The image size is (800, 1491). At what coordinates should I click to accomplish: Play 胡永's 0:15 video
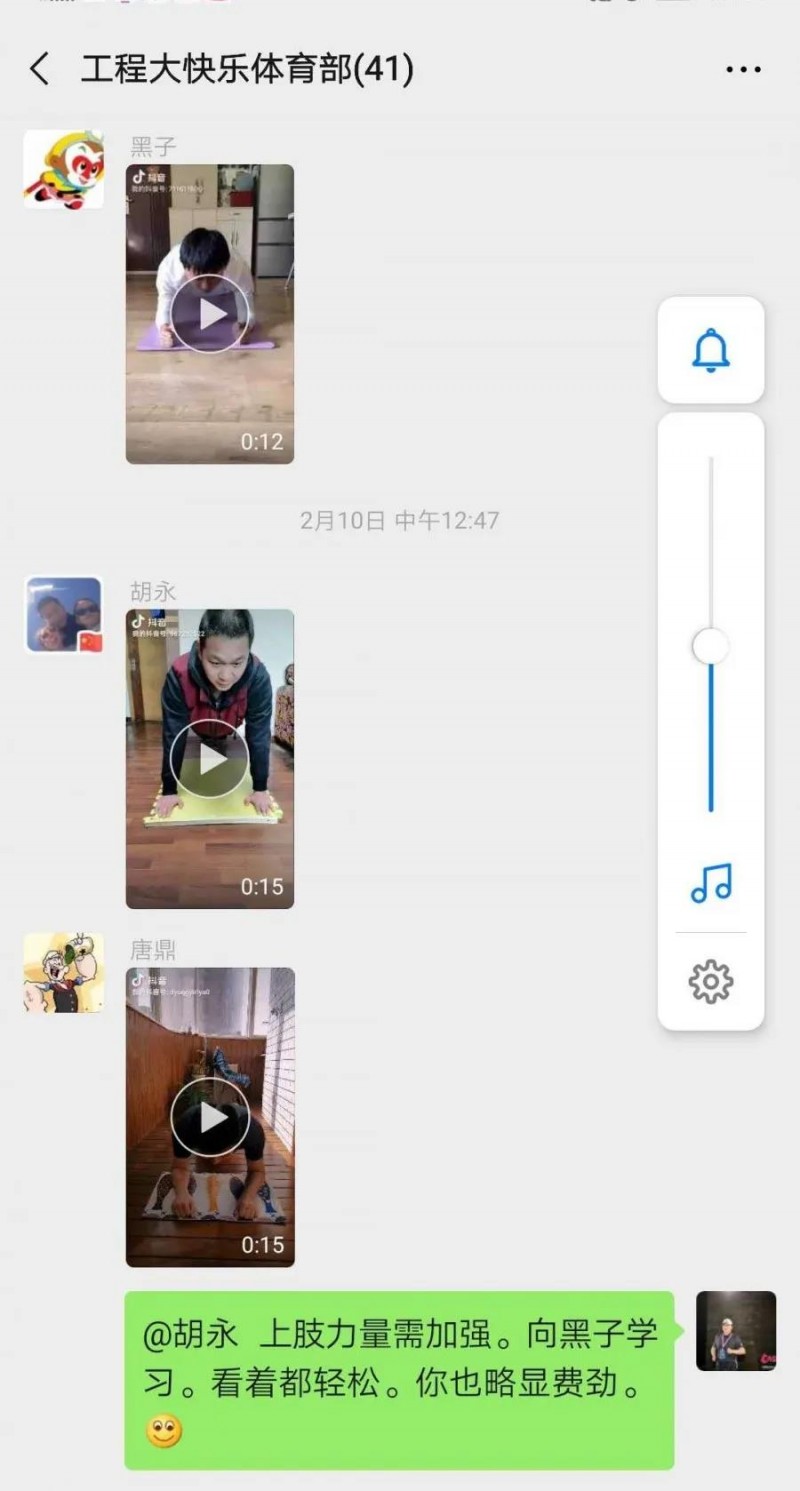point(210,759)
